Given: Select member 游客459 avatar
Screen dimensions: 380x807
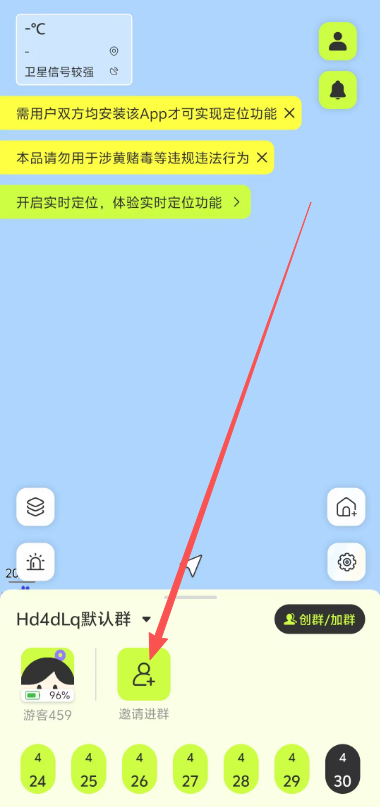Looking at the screenshot, I should click(47, 675).
